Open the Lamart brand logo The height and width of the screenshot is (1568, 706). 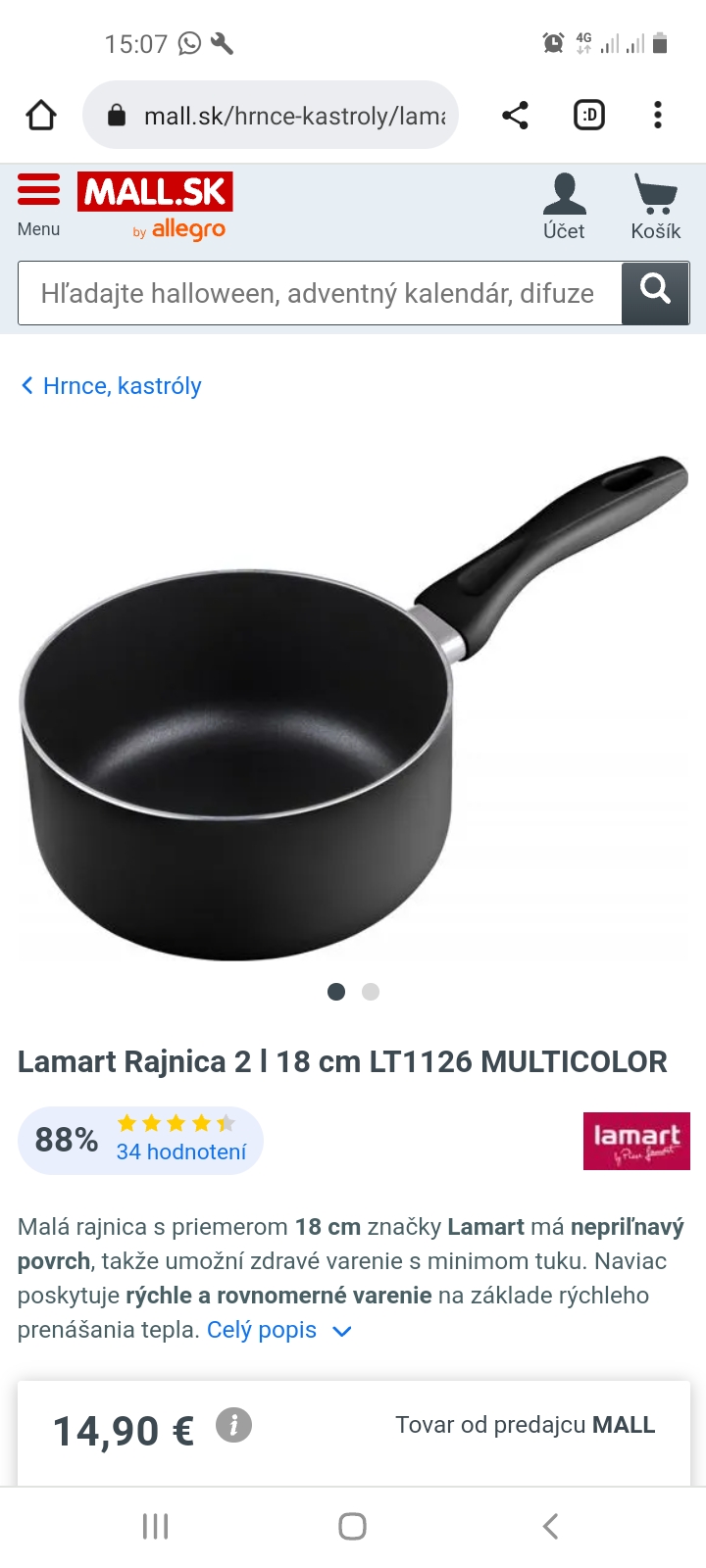tap(636, 1141)
